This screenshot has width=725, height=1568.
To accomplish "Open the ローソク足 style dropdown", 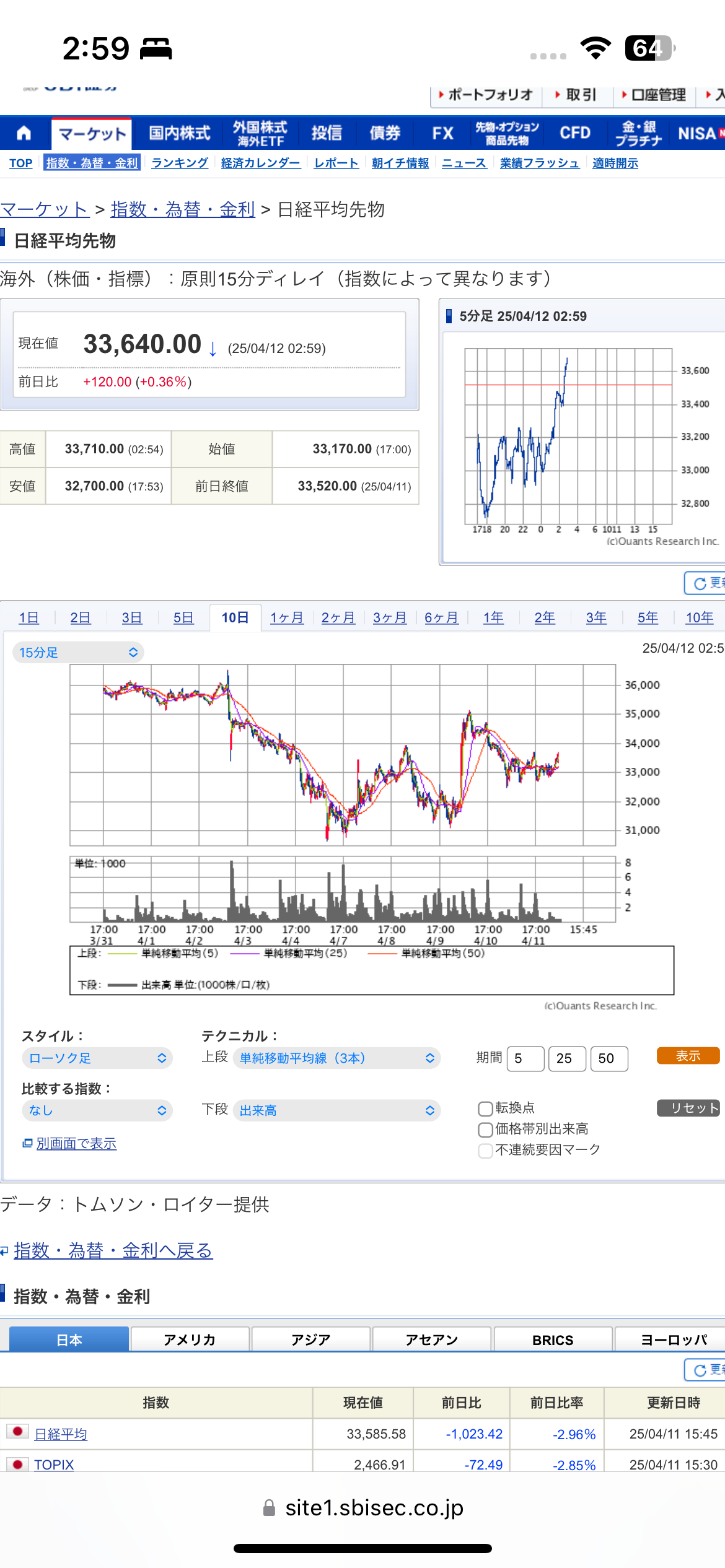I will tap(97, 1058).
